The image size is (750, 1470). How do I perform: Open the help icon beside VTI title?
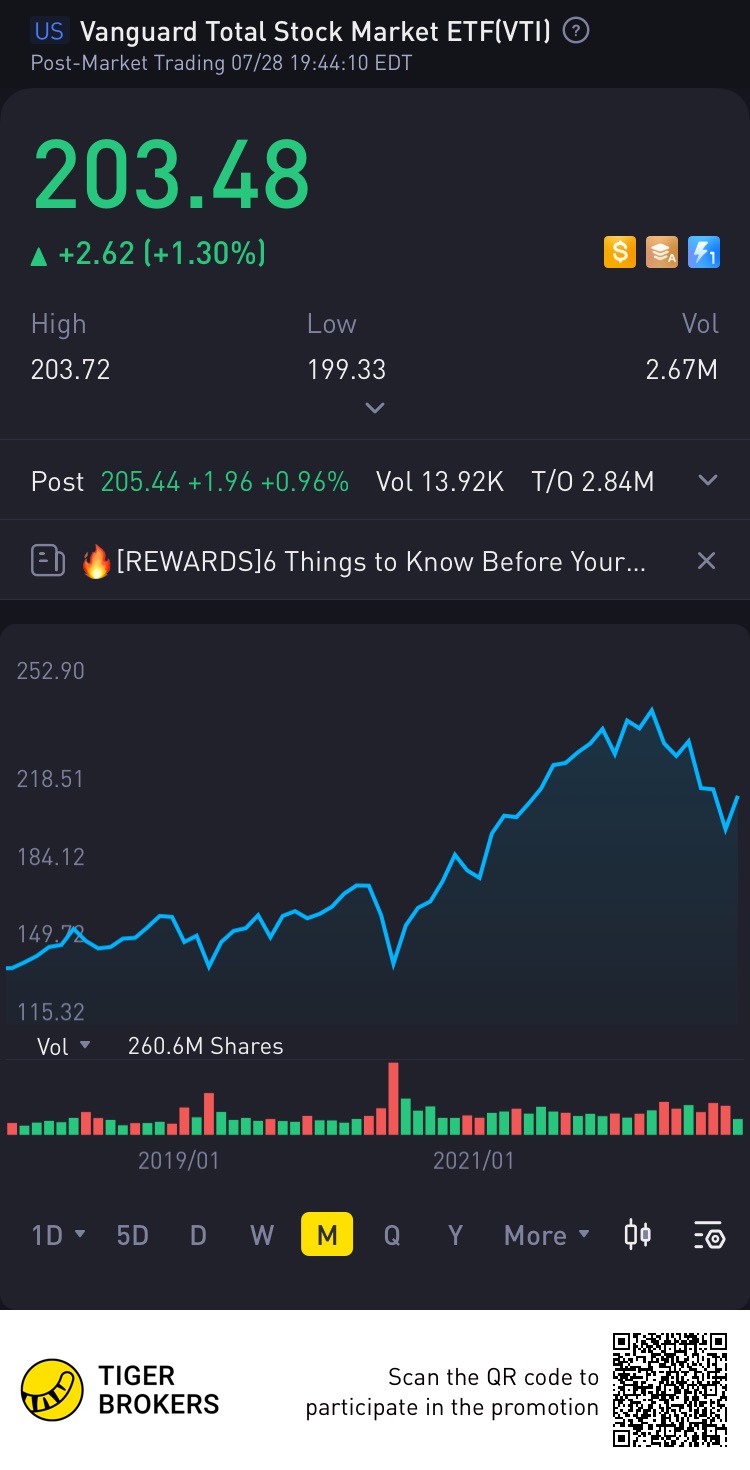pos(576,31)
